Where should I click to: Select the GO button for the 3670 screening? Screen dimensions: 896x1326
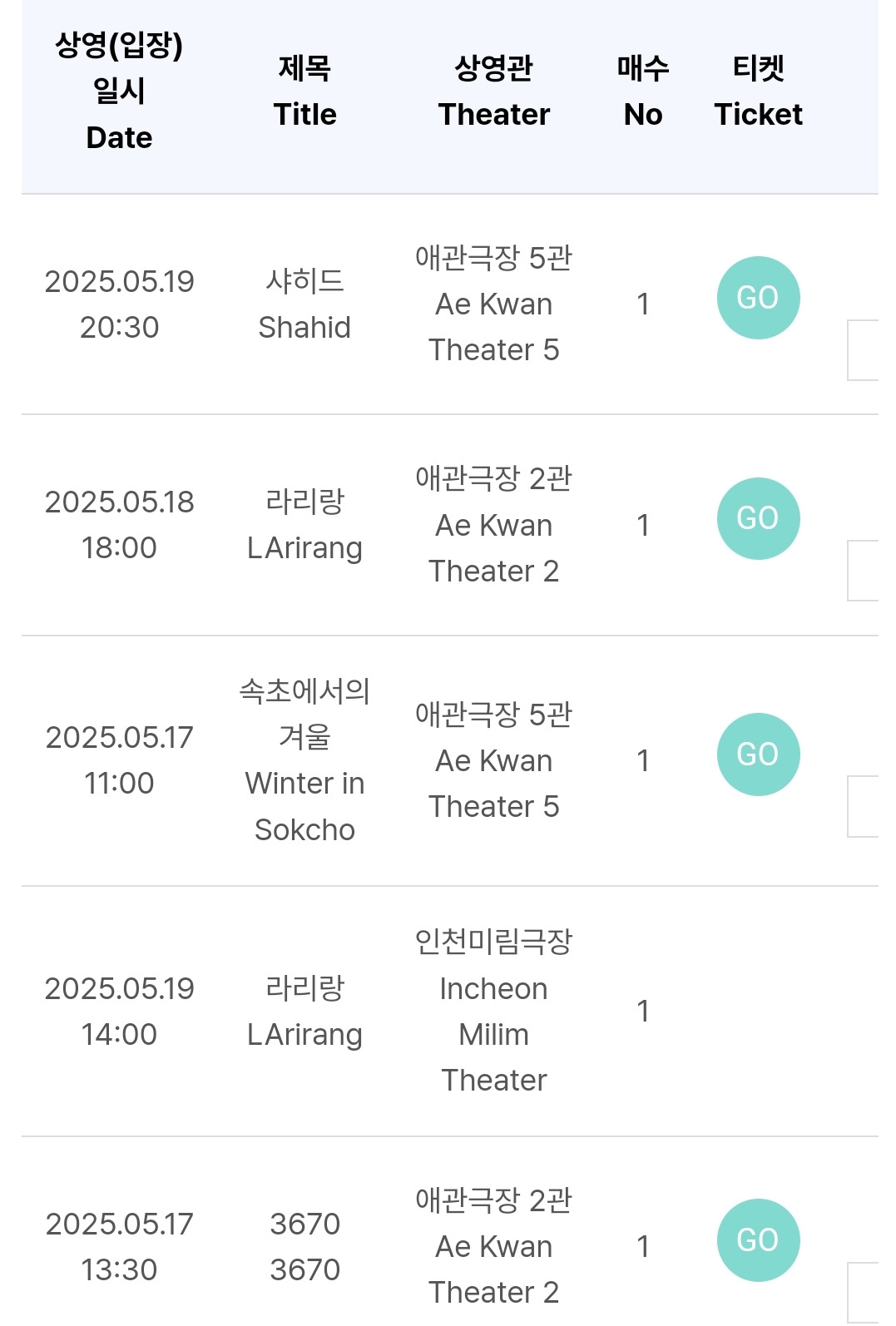tap(758, 1239)
